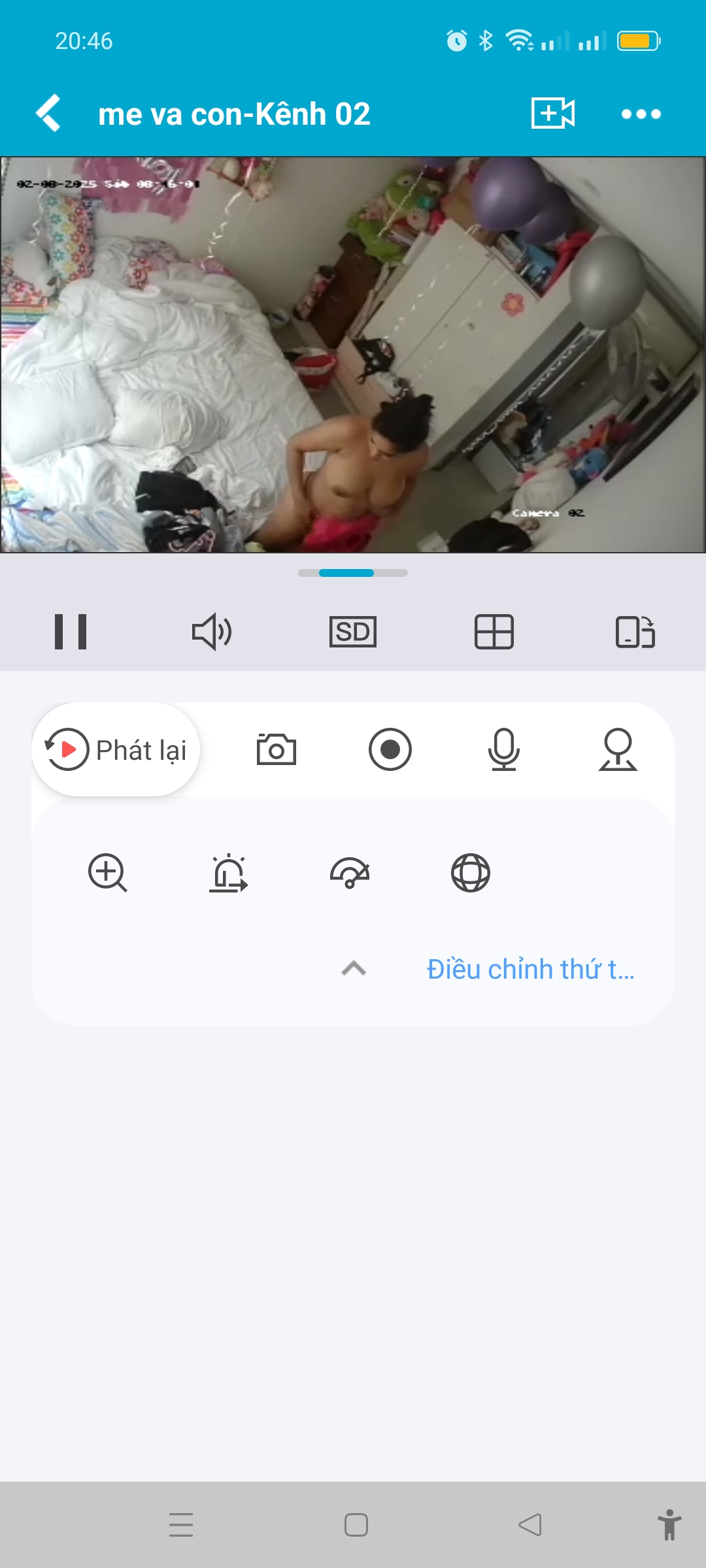
Task: Open the Điều chỉnh thứ t... link
Action: [530, 970]
